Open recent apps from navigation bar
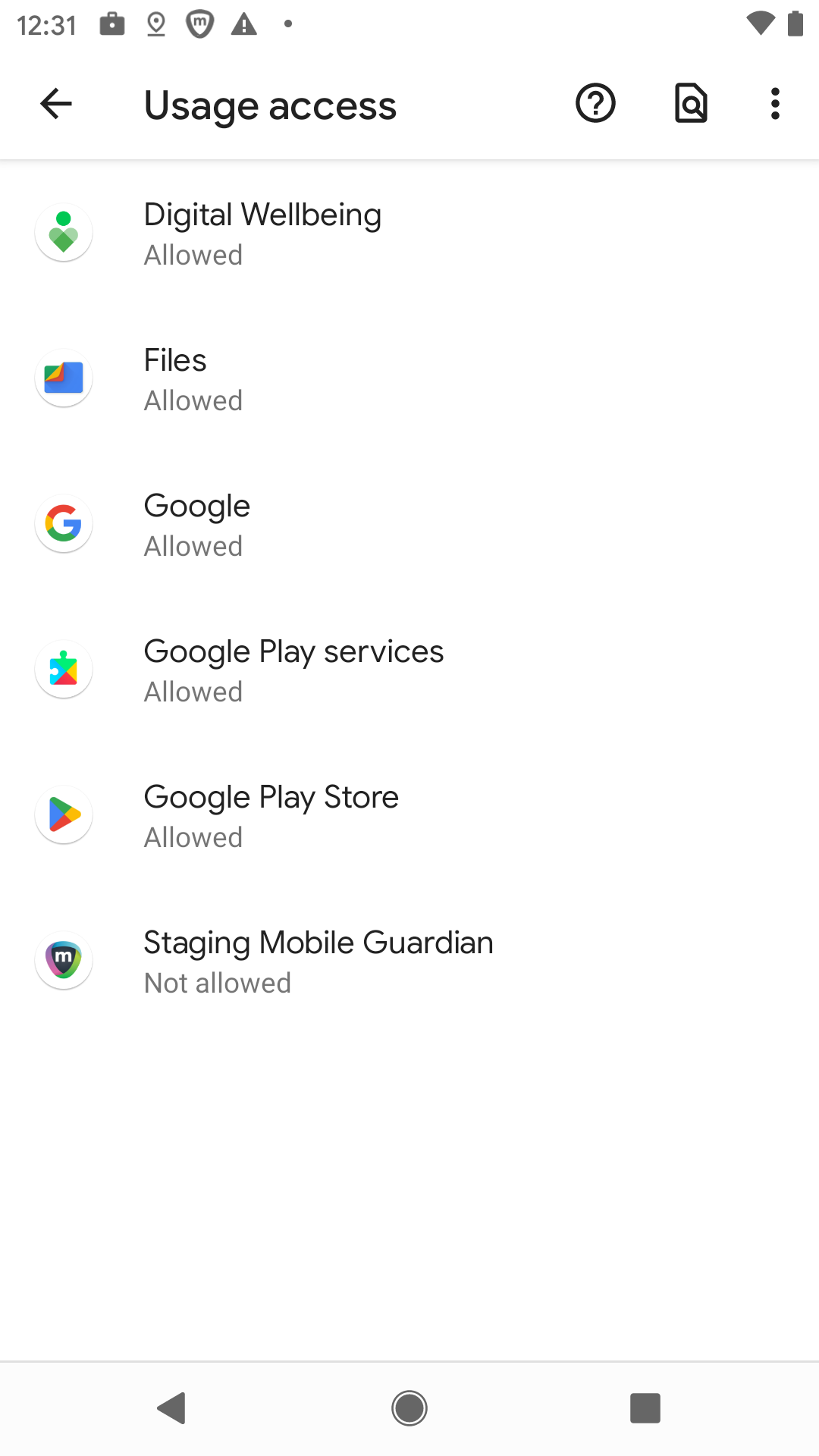Screen dimensions: 819x1456 point(645,1408)
